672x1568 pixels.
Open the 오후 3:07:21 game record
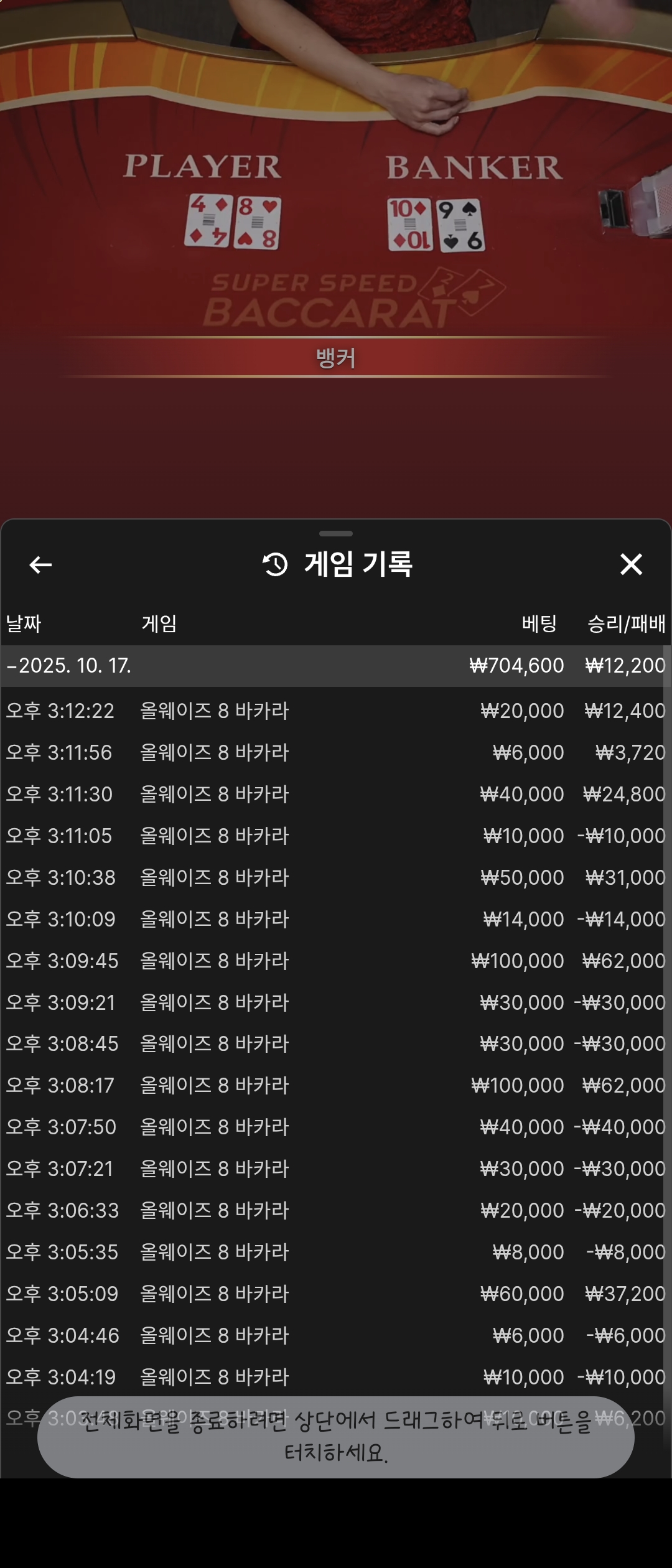pyautogui.click(x=336, y=1169)
